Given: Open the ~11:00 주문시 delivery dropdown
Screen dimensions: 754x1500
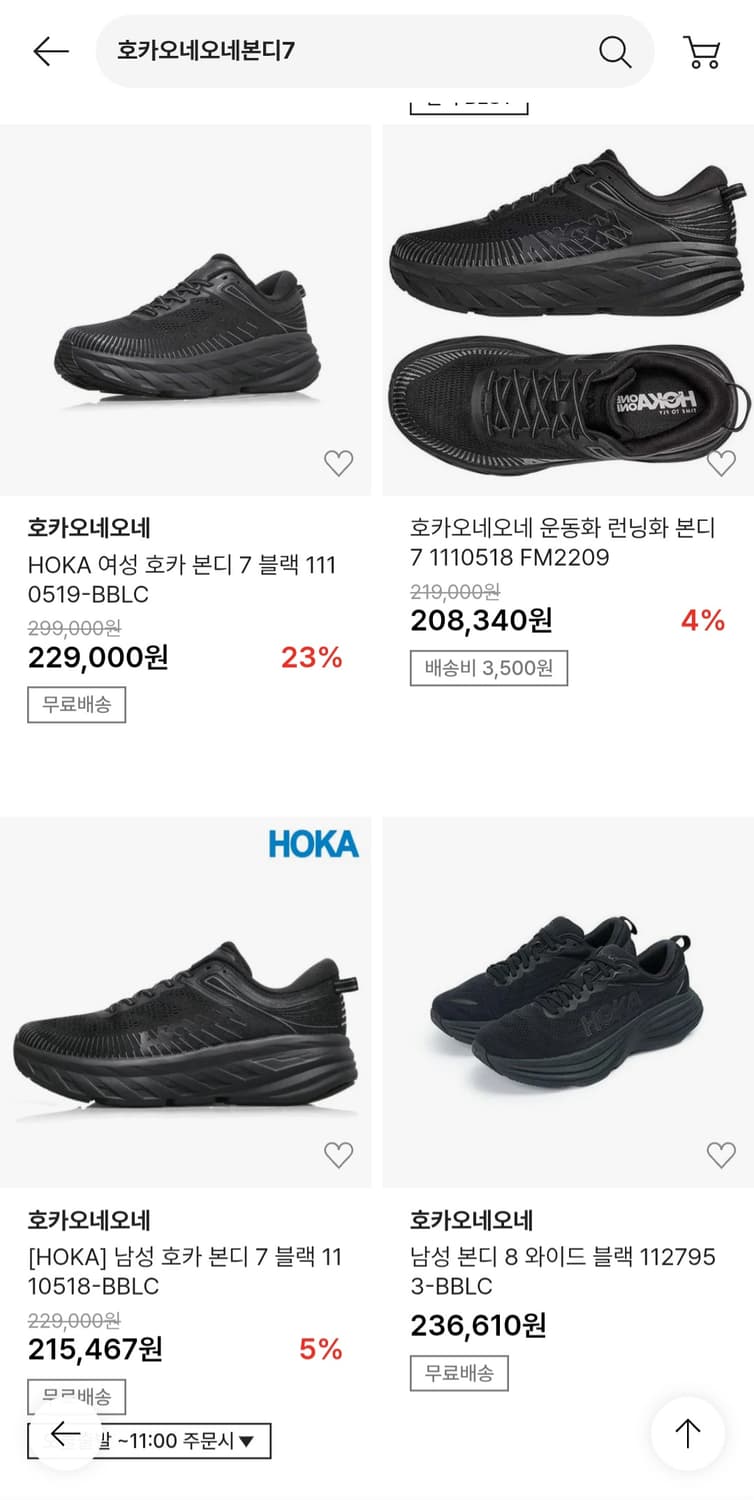Looking at the screenshot, I should pos(185,1438).
